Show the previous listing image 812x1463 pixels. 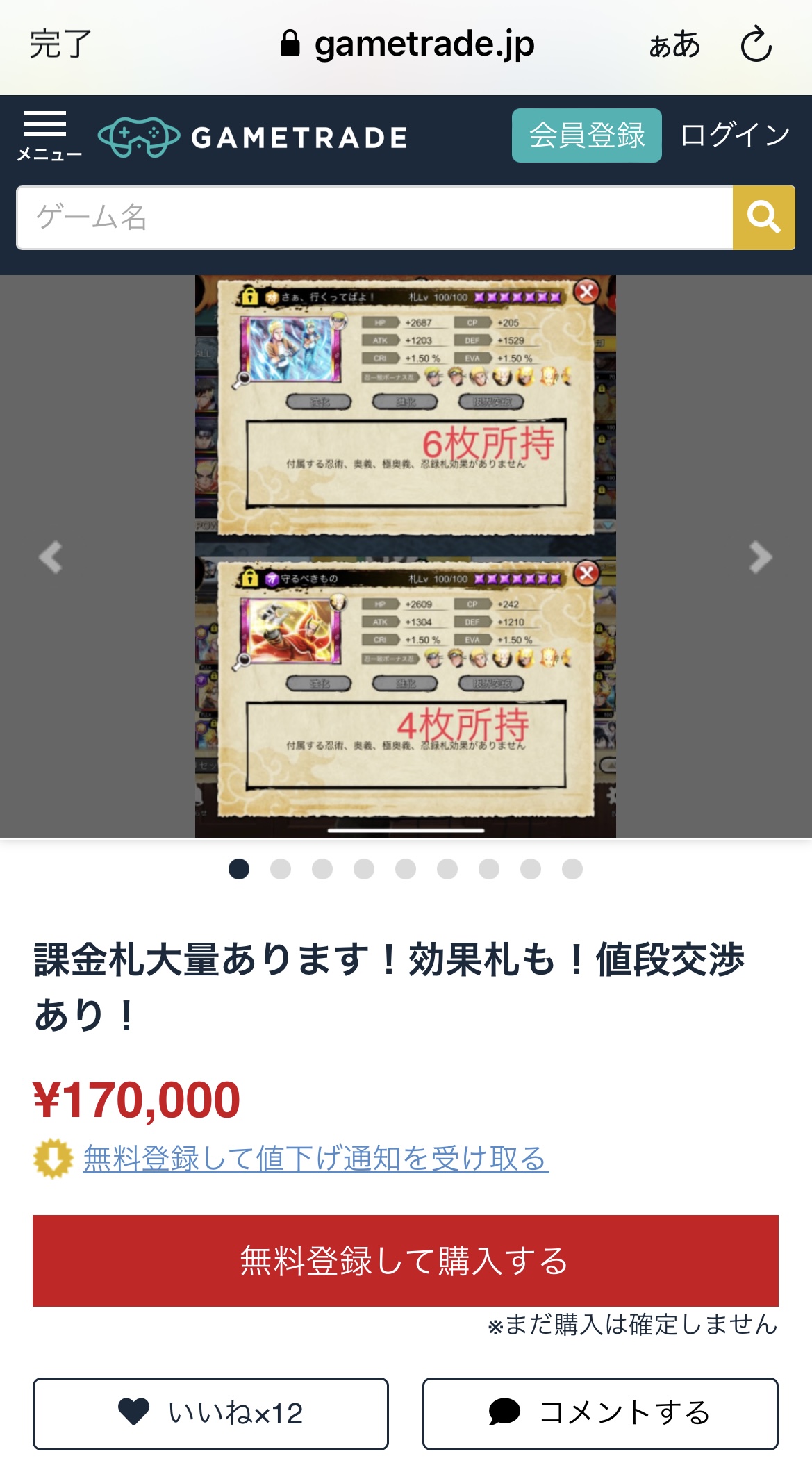50,557
